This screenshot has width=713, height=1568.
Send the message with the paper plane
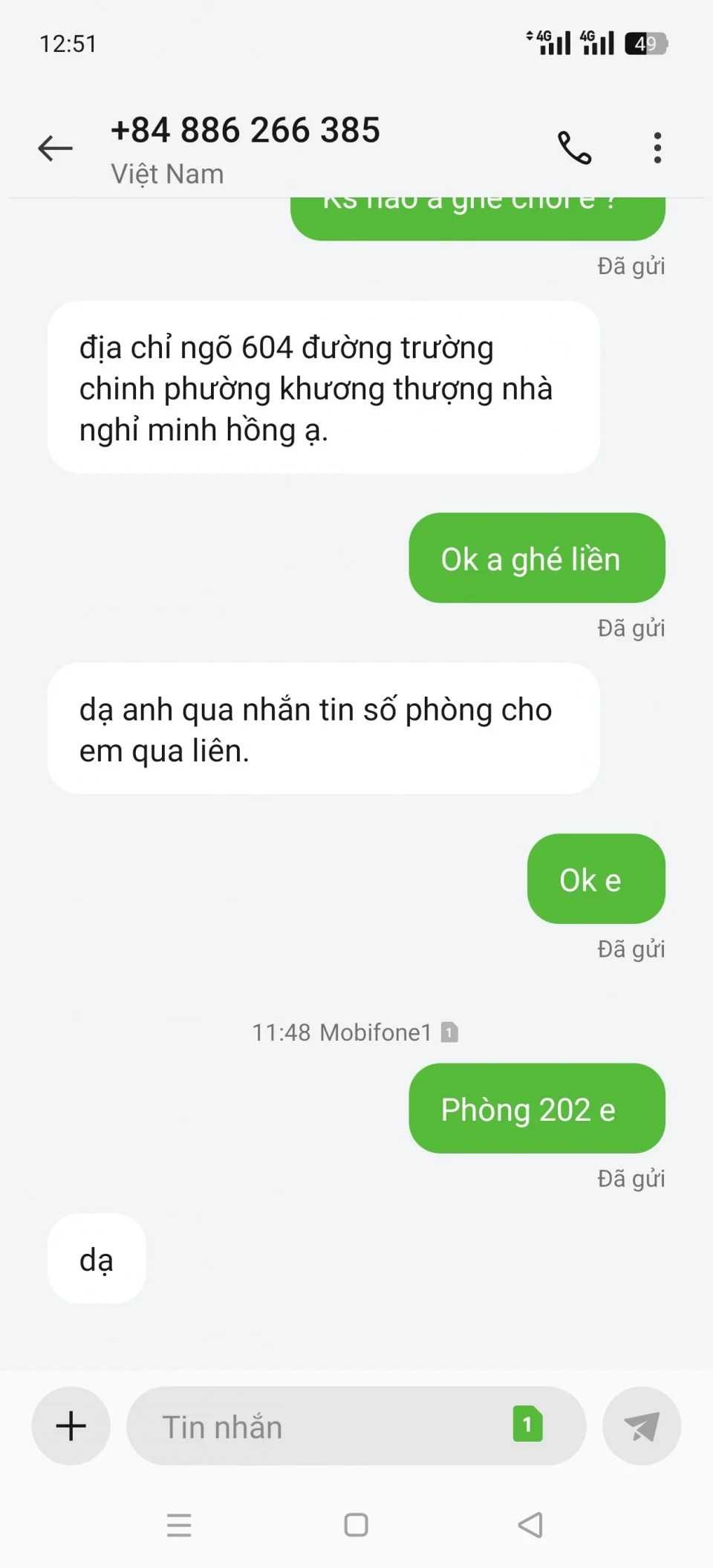coord(642,1425)
